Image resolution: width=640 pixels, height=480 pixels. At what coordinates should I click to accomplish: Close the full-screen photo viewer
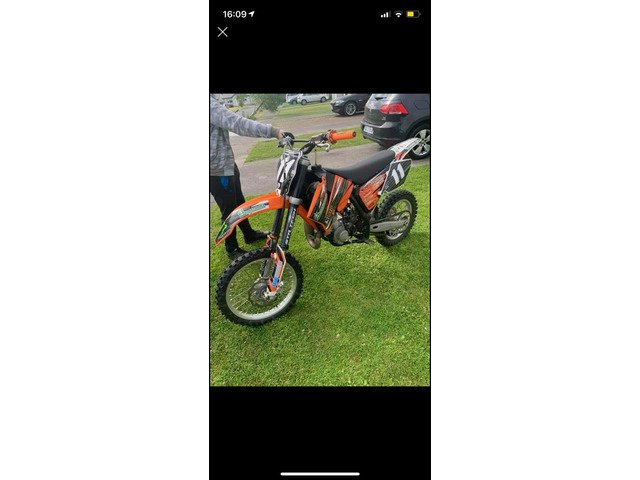222,32
